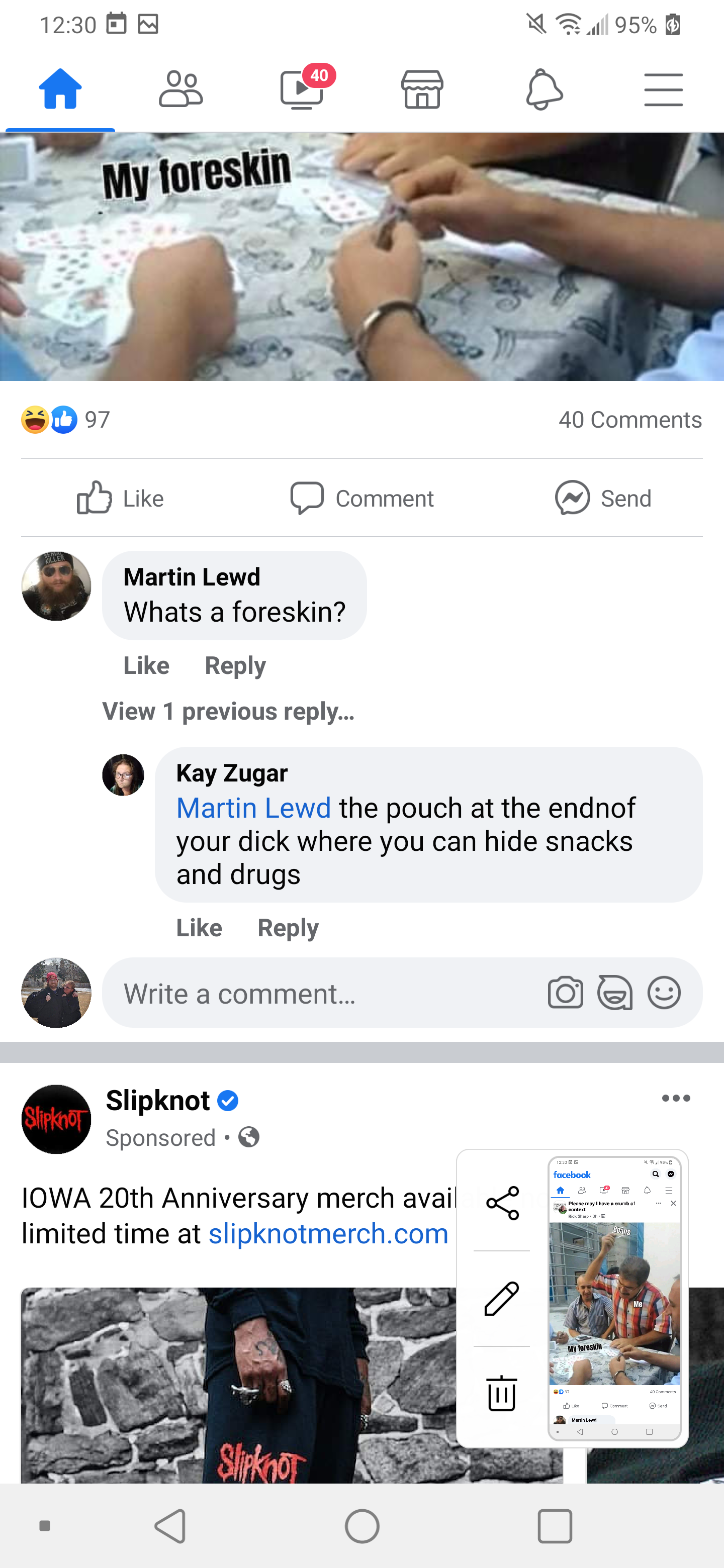View the 40 Comments
724x1568 pixels.
pyautogui.click(x=629, y=420)
